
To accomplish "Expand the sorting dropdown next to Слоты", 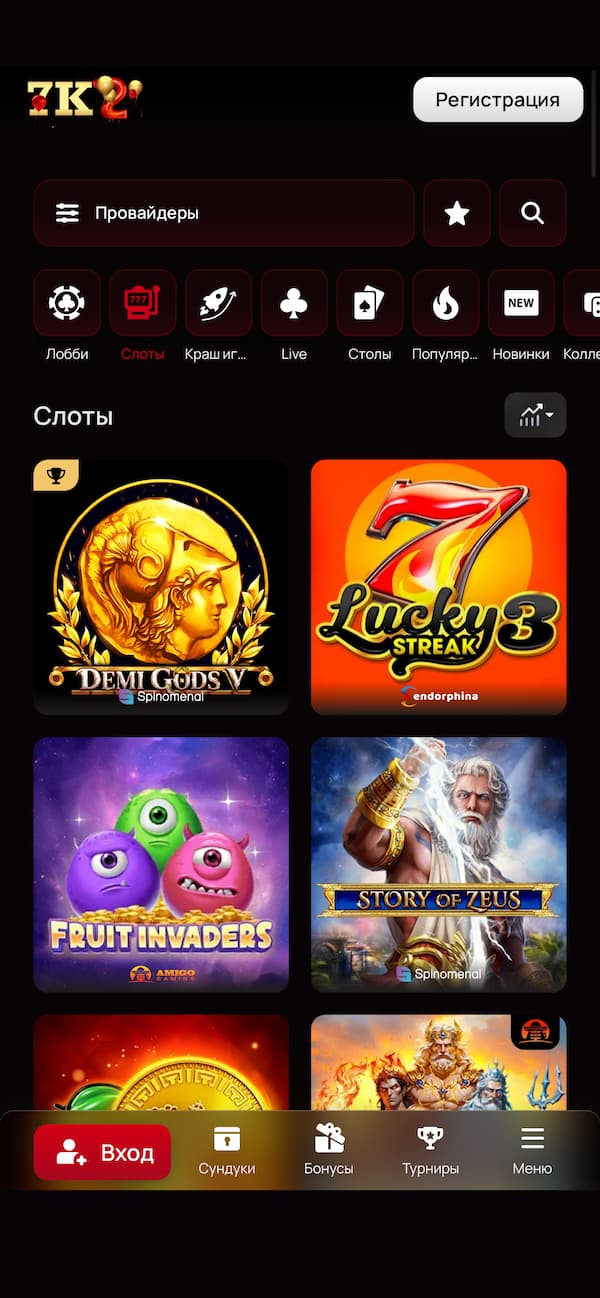I will [535, 415].
